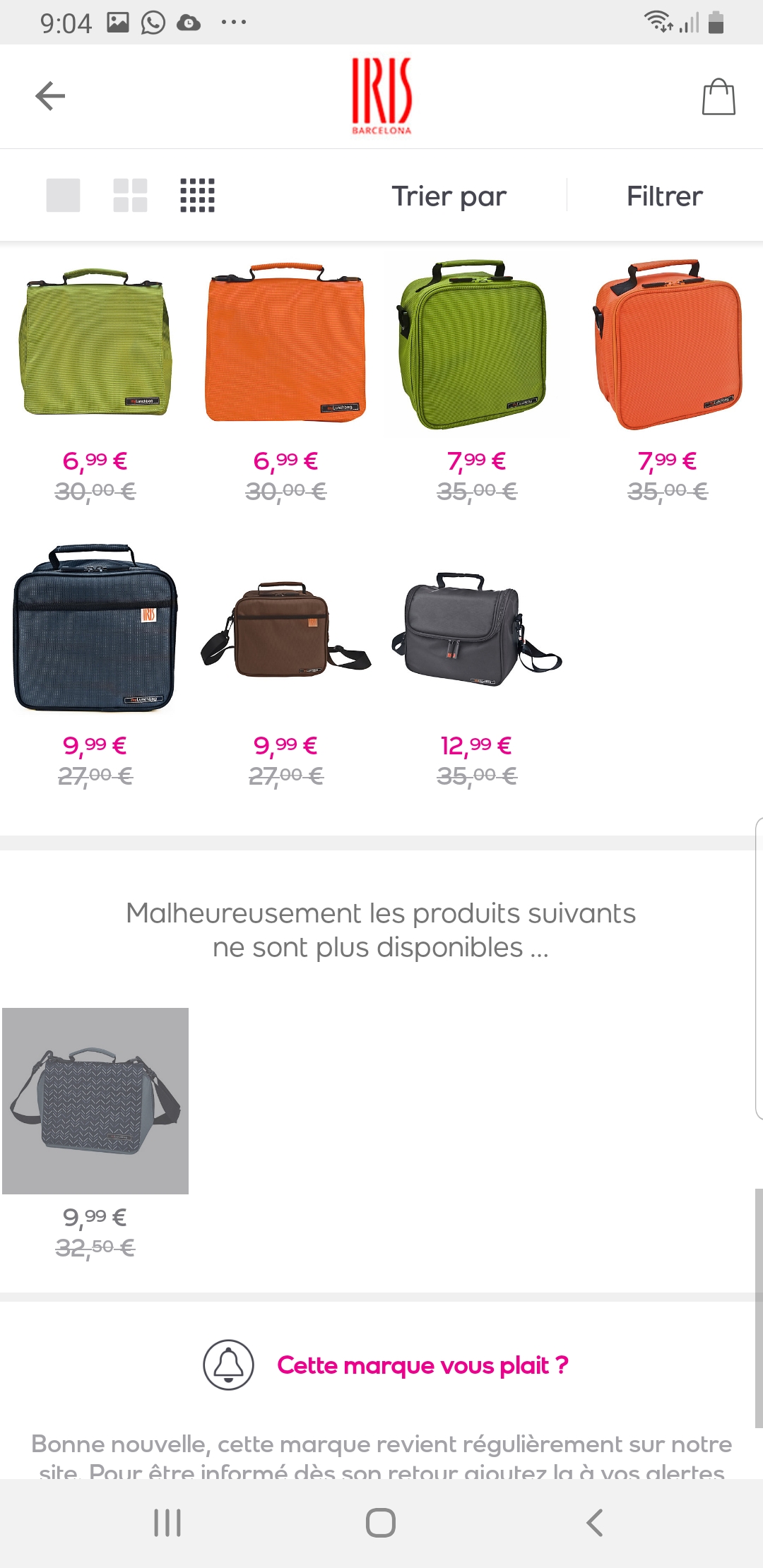Open recent apps from the navigation bar
The image size is (763, 1568).
[x=167, y=1523]
